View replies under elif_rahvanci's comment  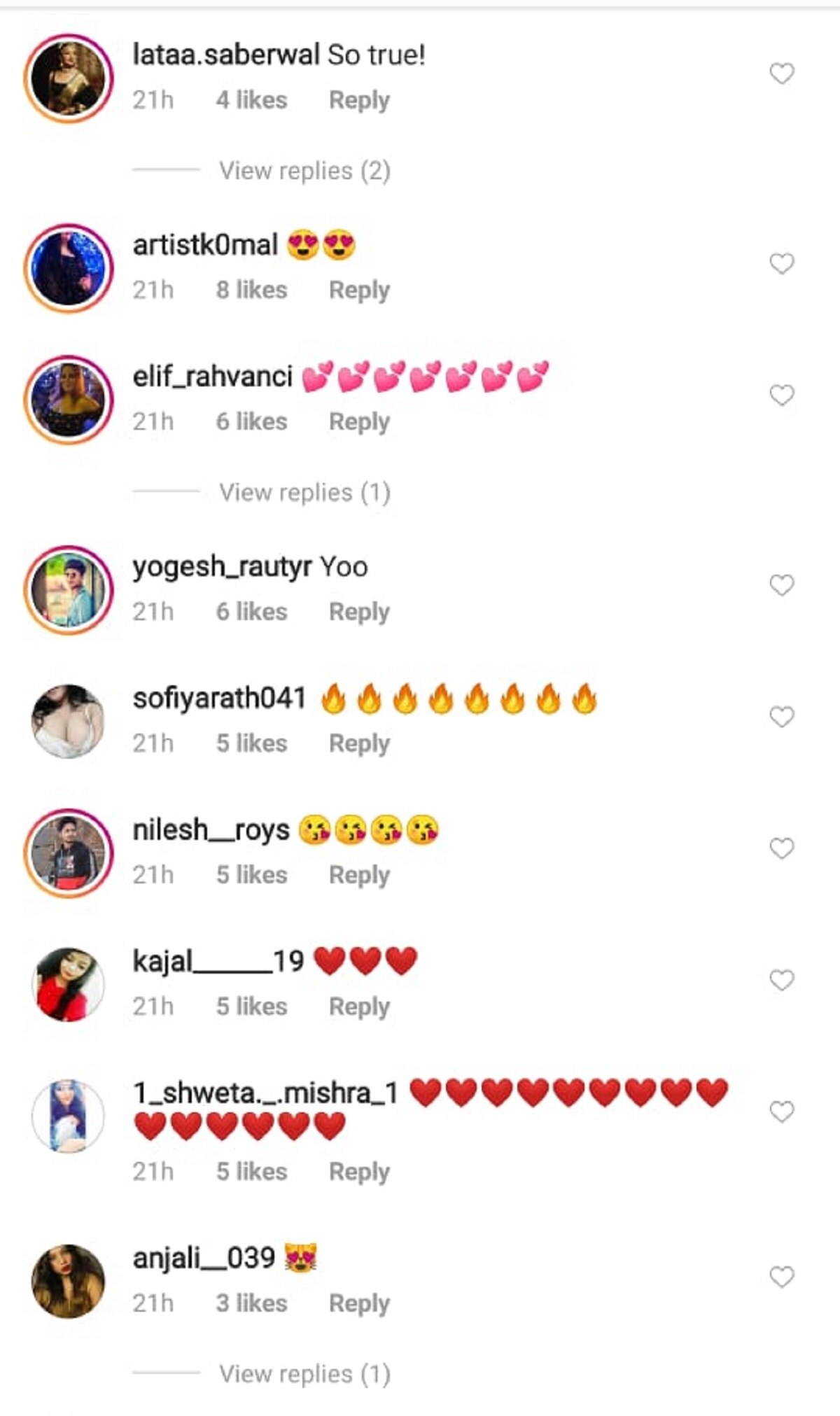coord(304,493)
